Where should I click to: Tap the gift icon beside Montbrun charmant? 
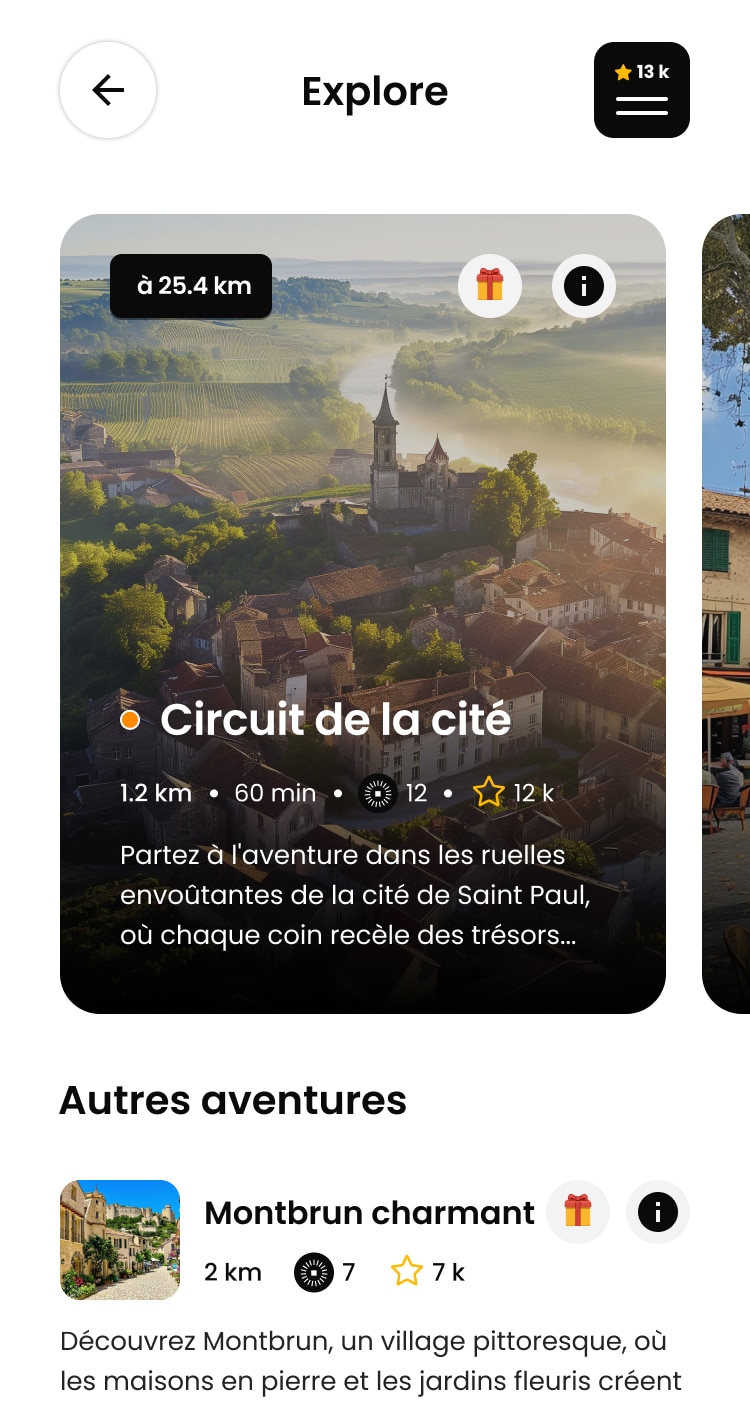click(x=578, y=1212)
